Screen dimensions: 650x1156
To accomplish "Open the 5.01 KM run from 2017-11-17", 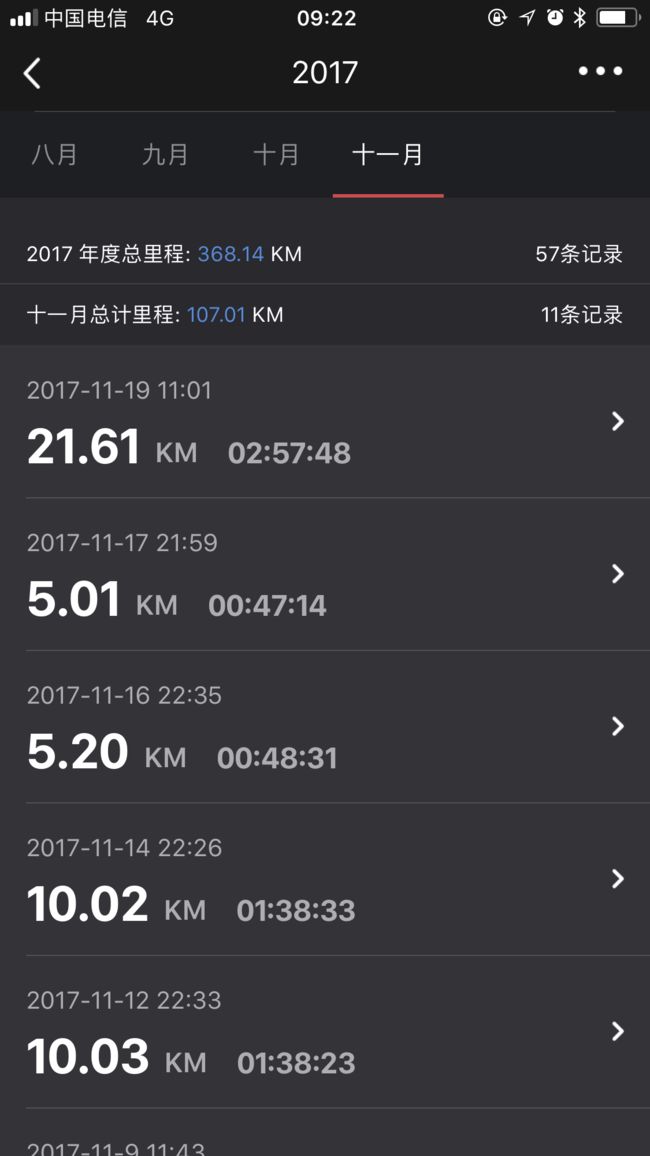I will coord(325,574).
